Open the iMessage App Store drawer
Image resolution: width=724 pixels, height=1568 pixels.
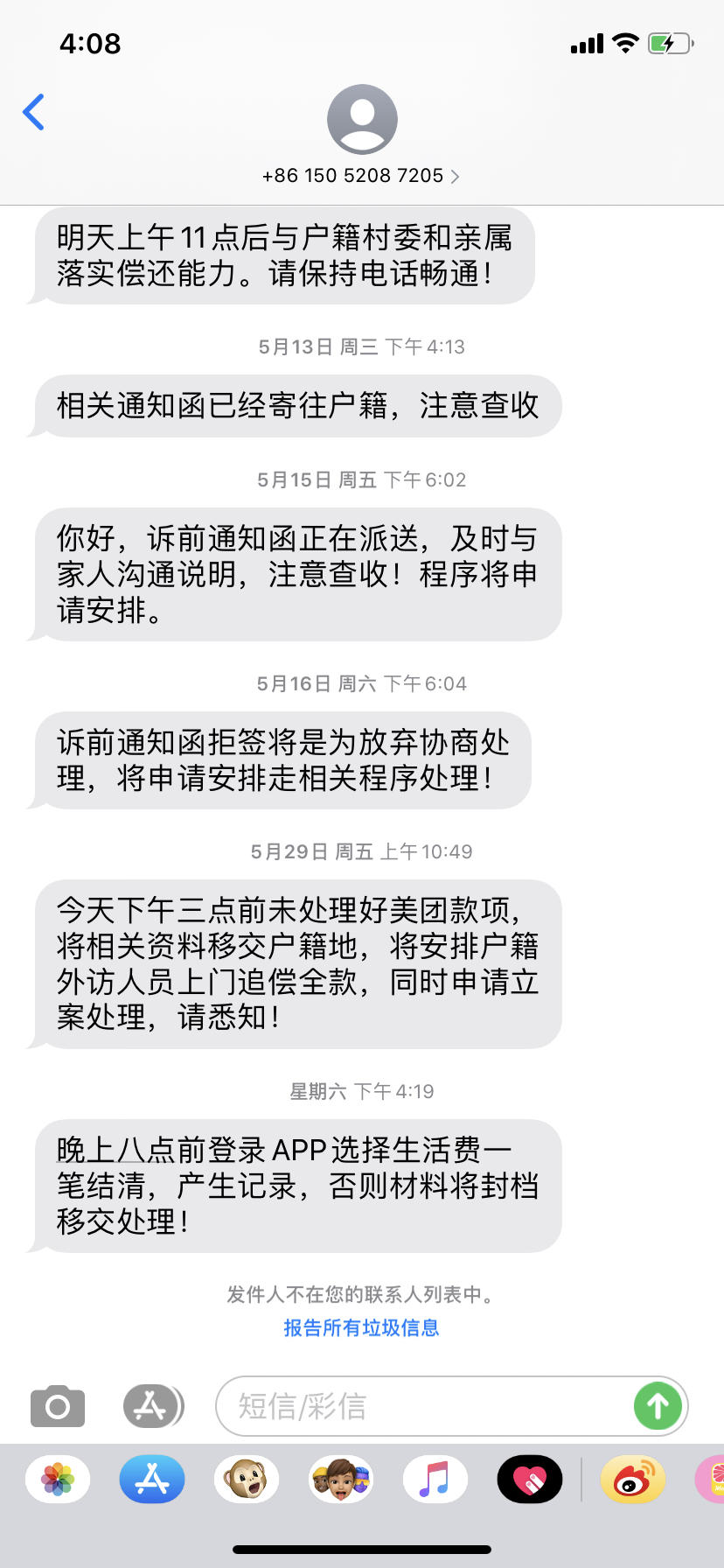[153, 1406]
